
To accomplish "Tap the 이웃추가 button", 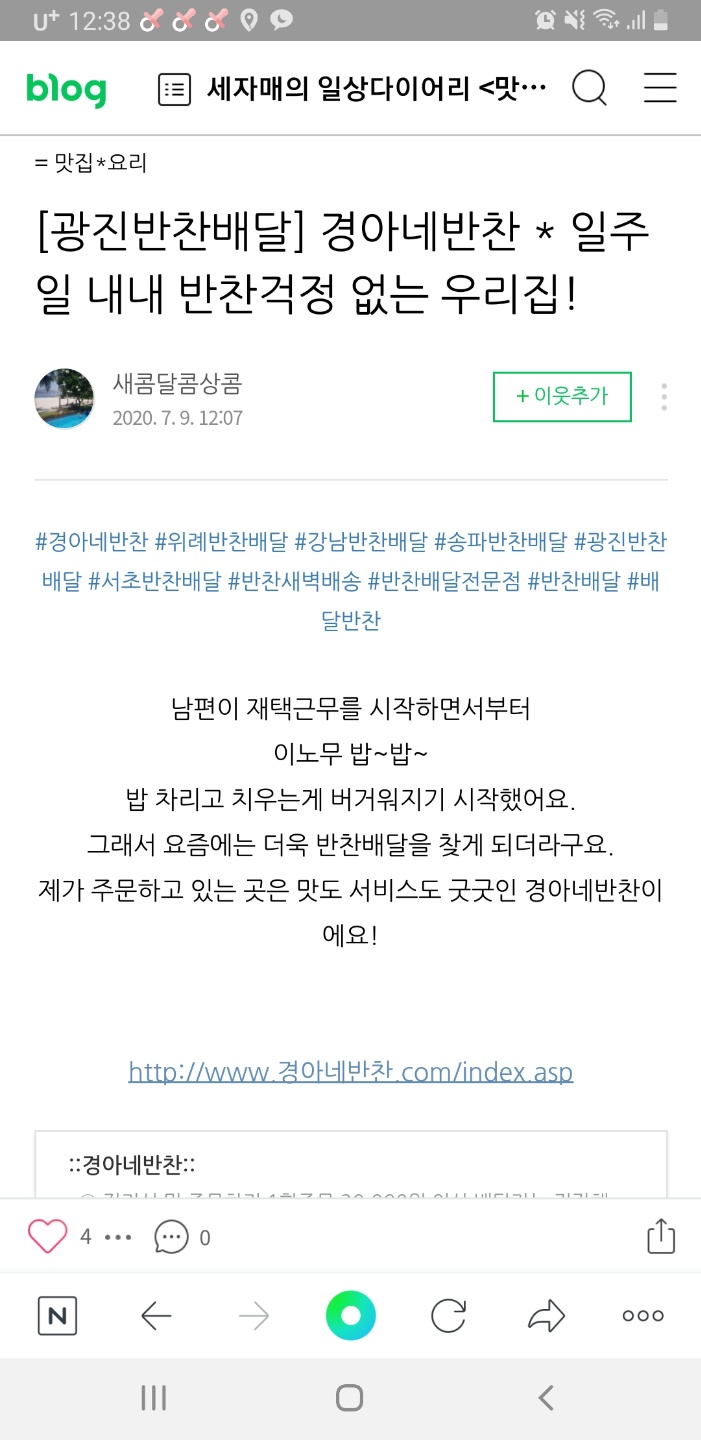I will [x=562, y=396].
